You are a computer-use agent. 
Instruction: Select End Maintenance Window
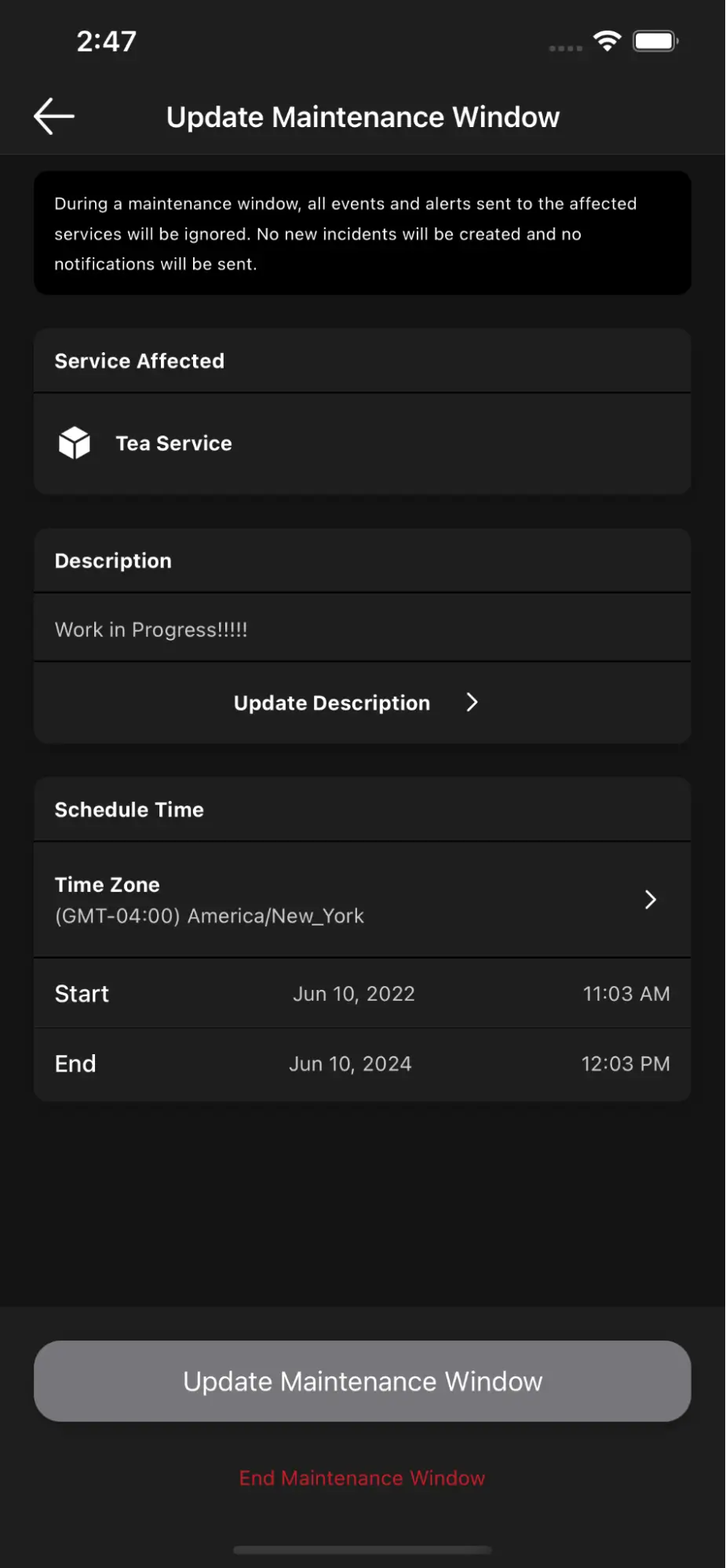tap(362, 1478)
